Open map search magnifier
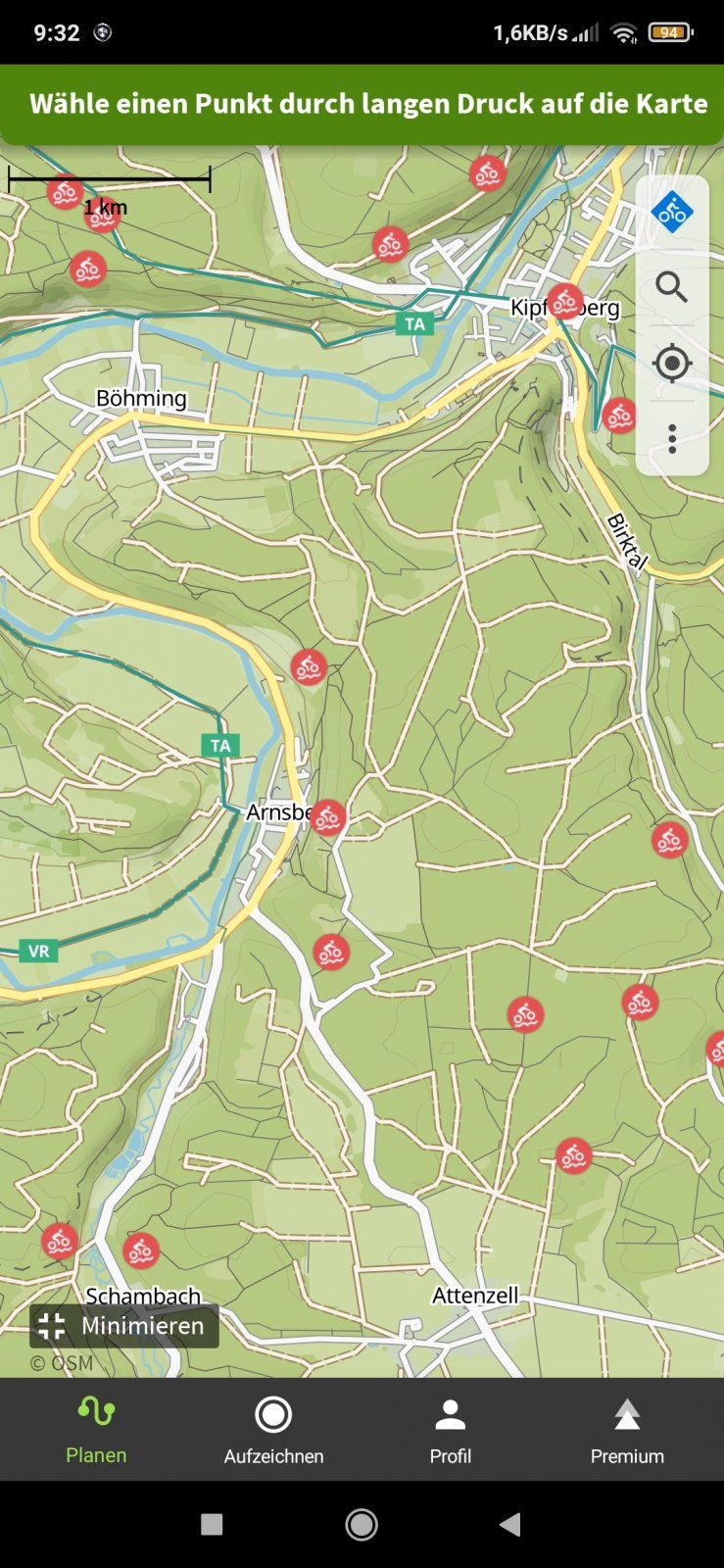Image resolution: width=724 pixels, height=1568 pixels. coord(672,288)
